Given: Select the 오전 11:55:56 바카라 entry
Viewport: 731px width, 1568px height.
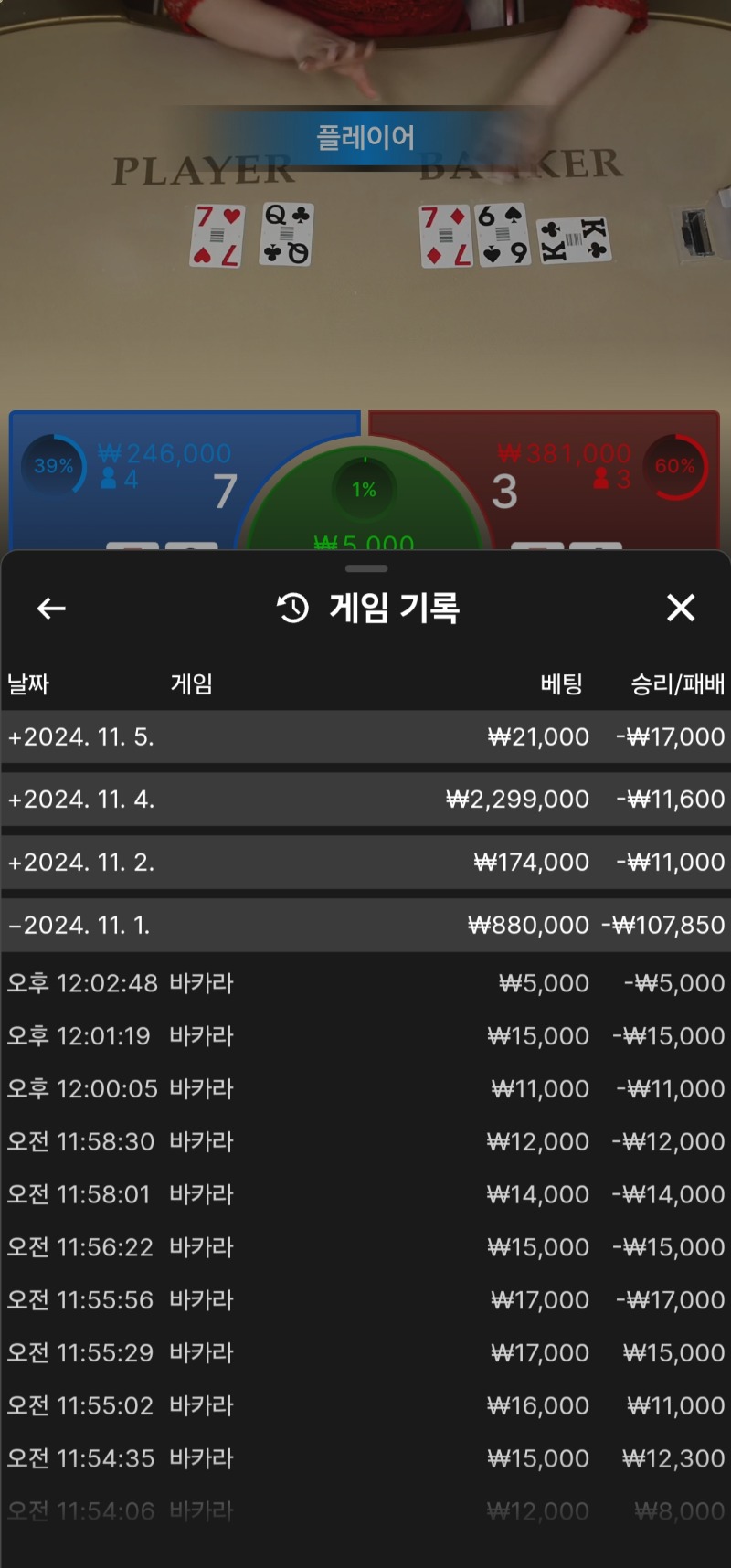Looking at the screenshot, I should click(x=365, y=1299).
